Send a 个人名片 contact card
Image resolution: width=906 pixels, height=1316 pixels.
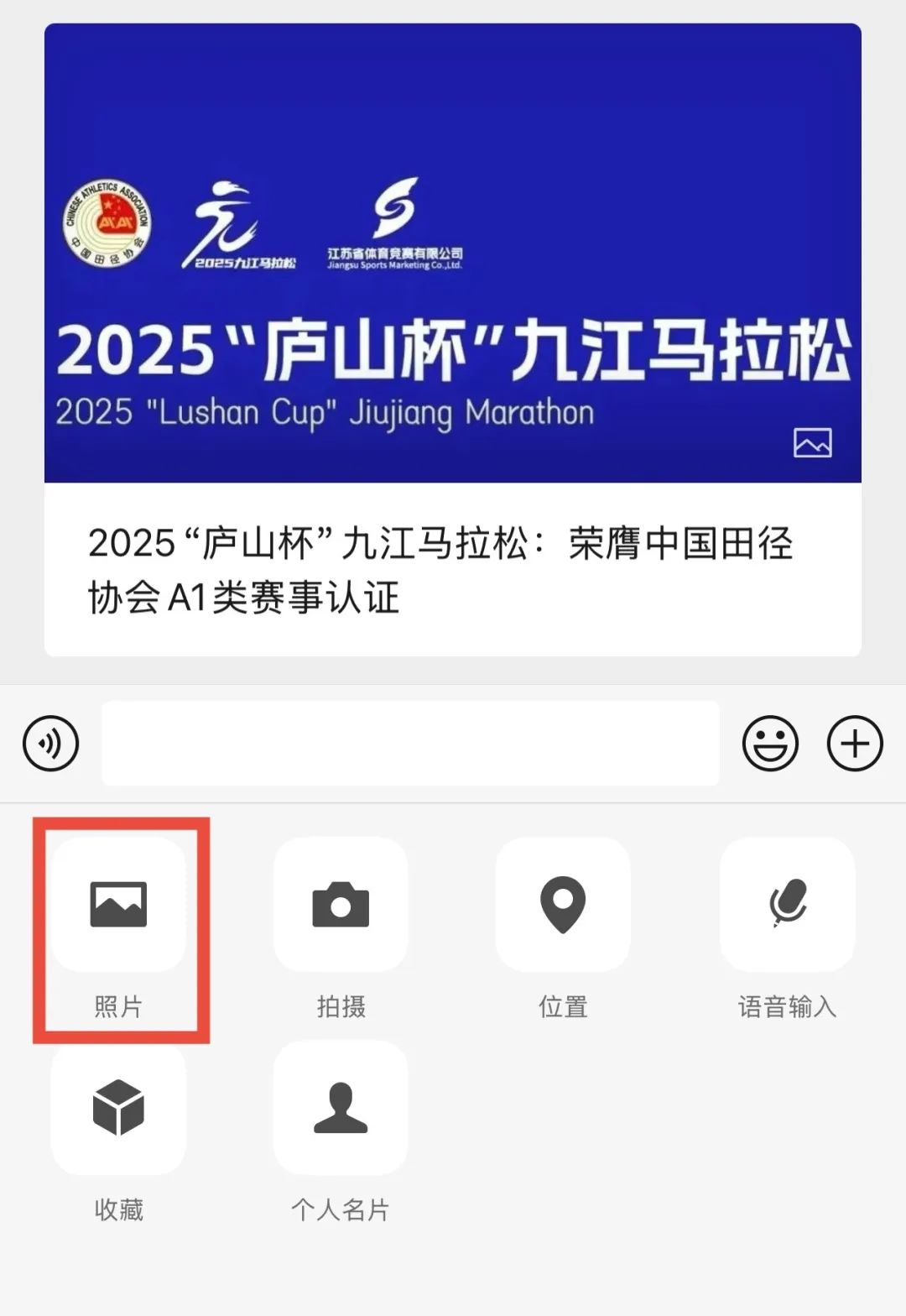coord(341,1108)
